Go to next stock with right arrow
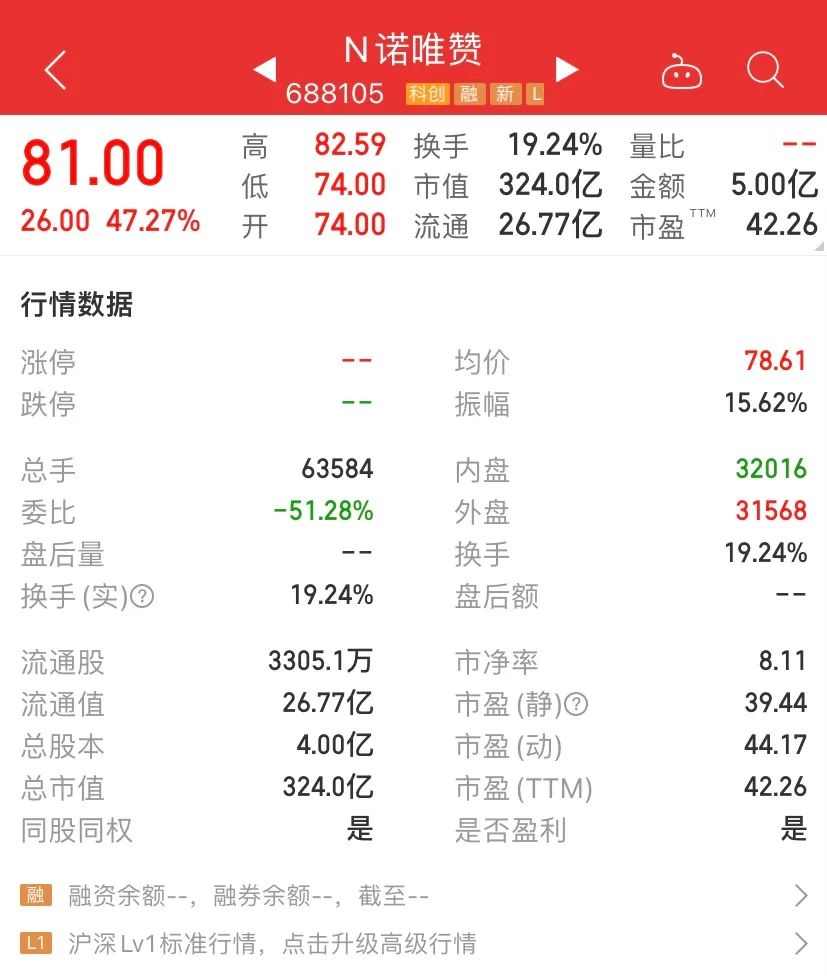This screenshot has height=976, width=827. coord(566,70)
